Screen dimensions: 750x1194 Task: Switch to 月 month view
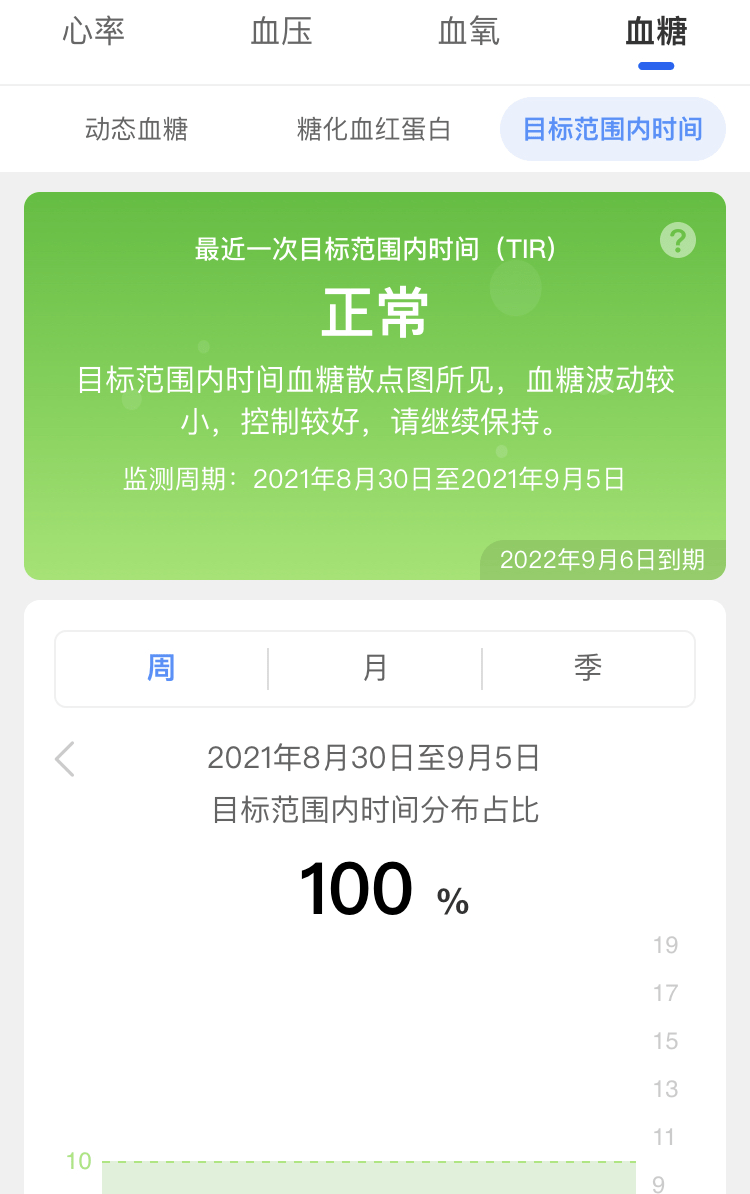(x=374, y=668)
